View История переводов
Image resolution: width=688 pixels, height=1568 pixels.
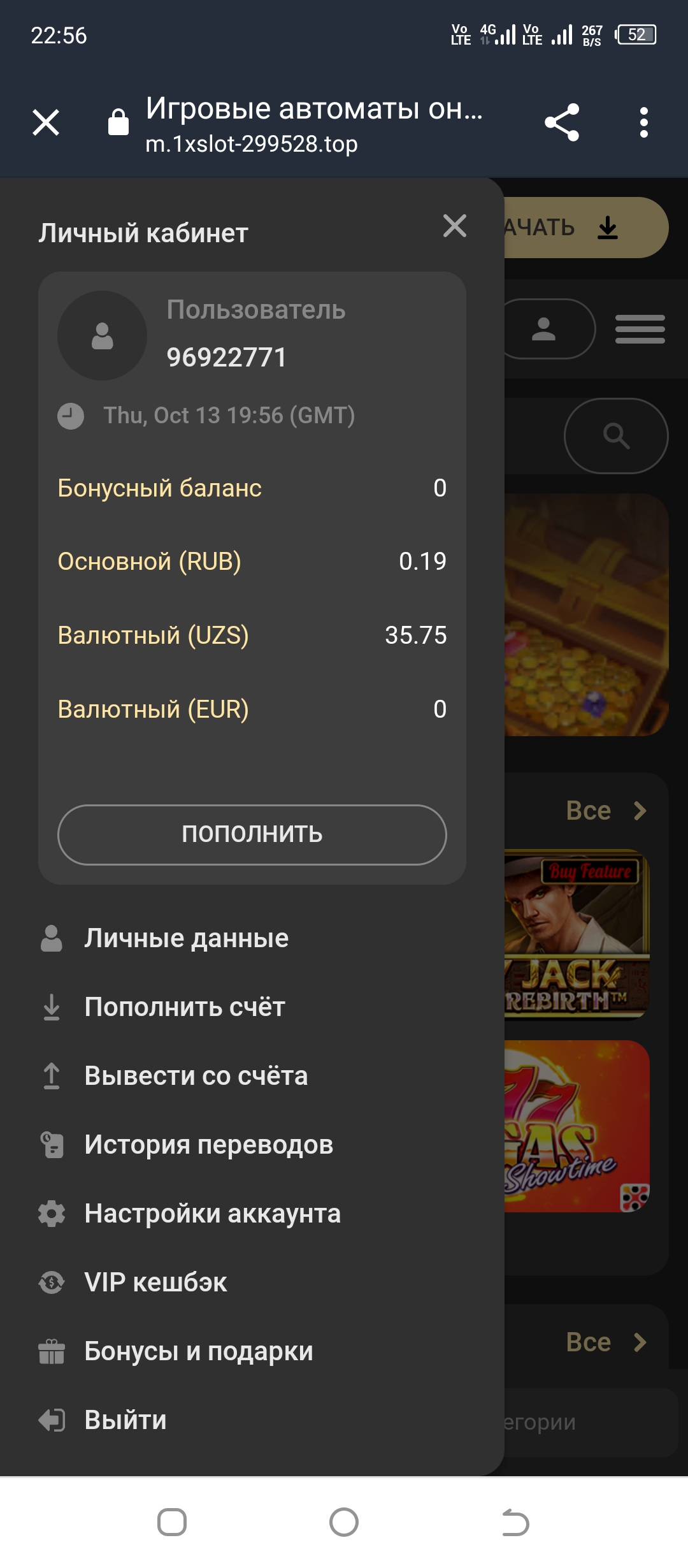tap(208, 1145)
